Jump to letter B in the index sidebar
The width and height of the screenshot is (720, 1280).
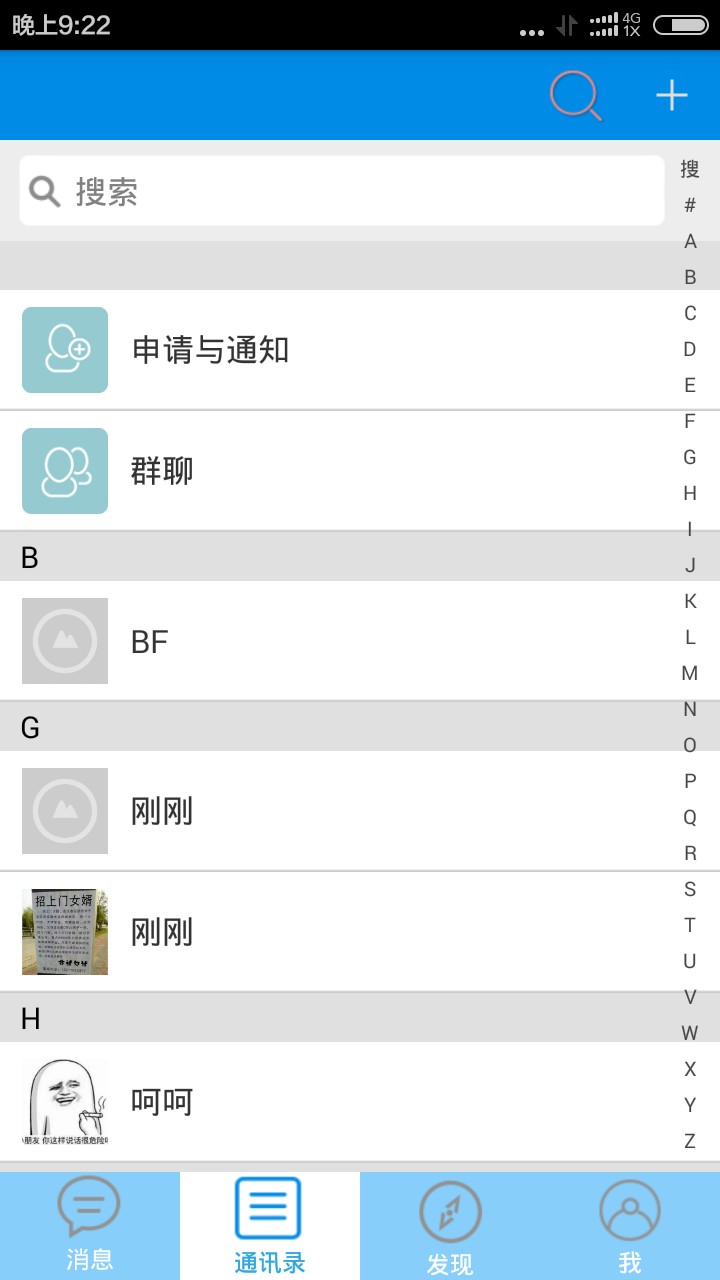pyautogui.click(x=689, y=277)
